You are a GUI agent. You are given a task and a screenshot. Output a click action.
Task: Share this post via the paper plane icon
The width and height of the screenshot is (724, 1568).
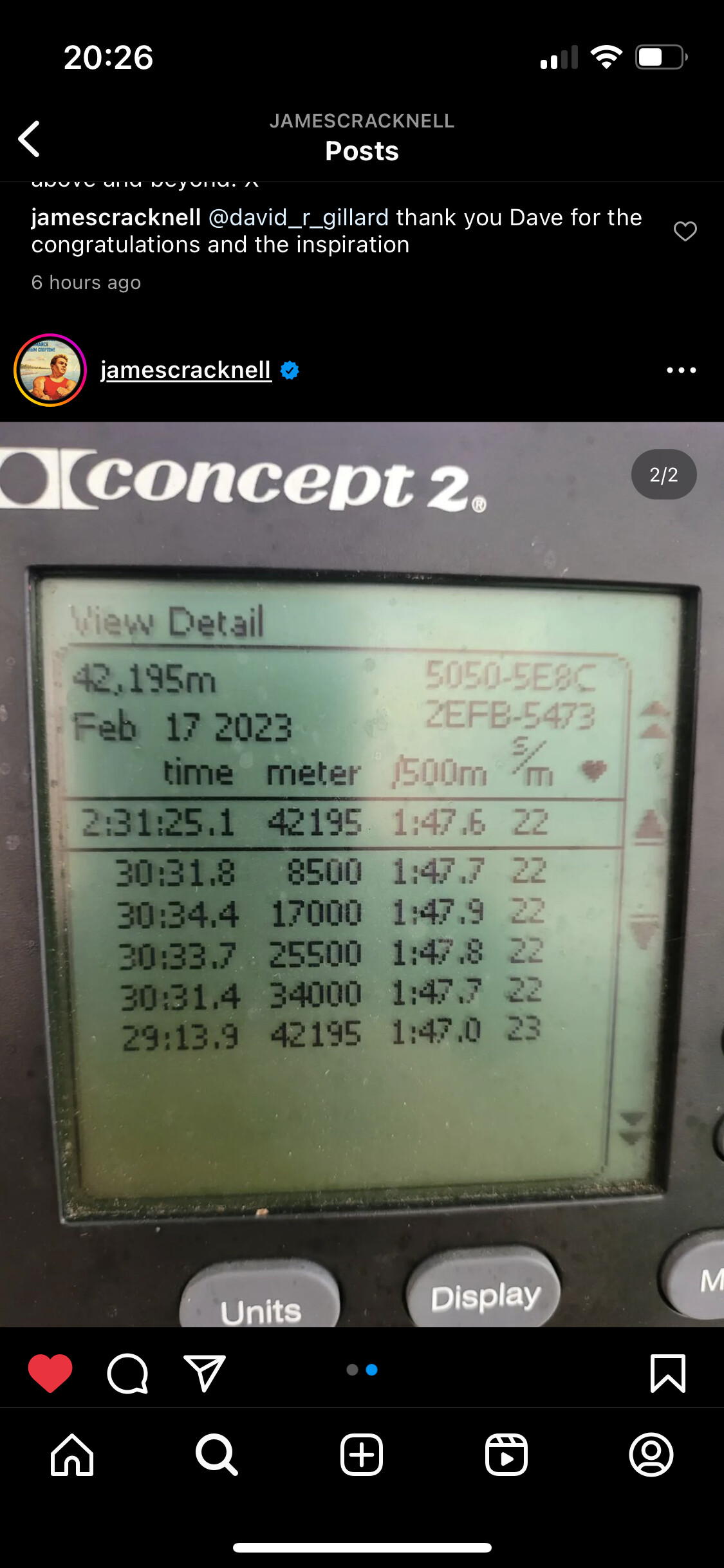[205, 1373]
